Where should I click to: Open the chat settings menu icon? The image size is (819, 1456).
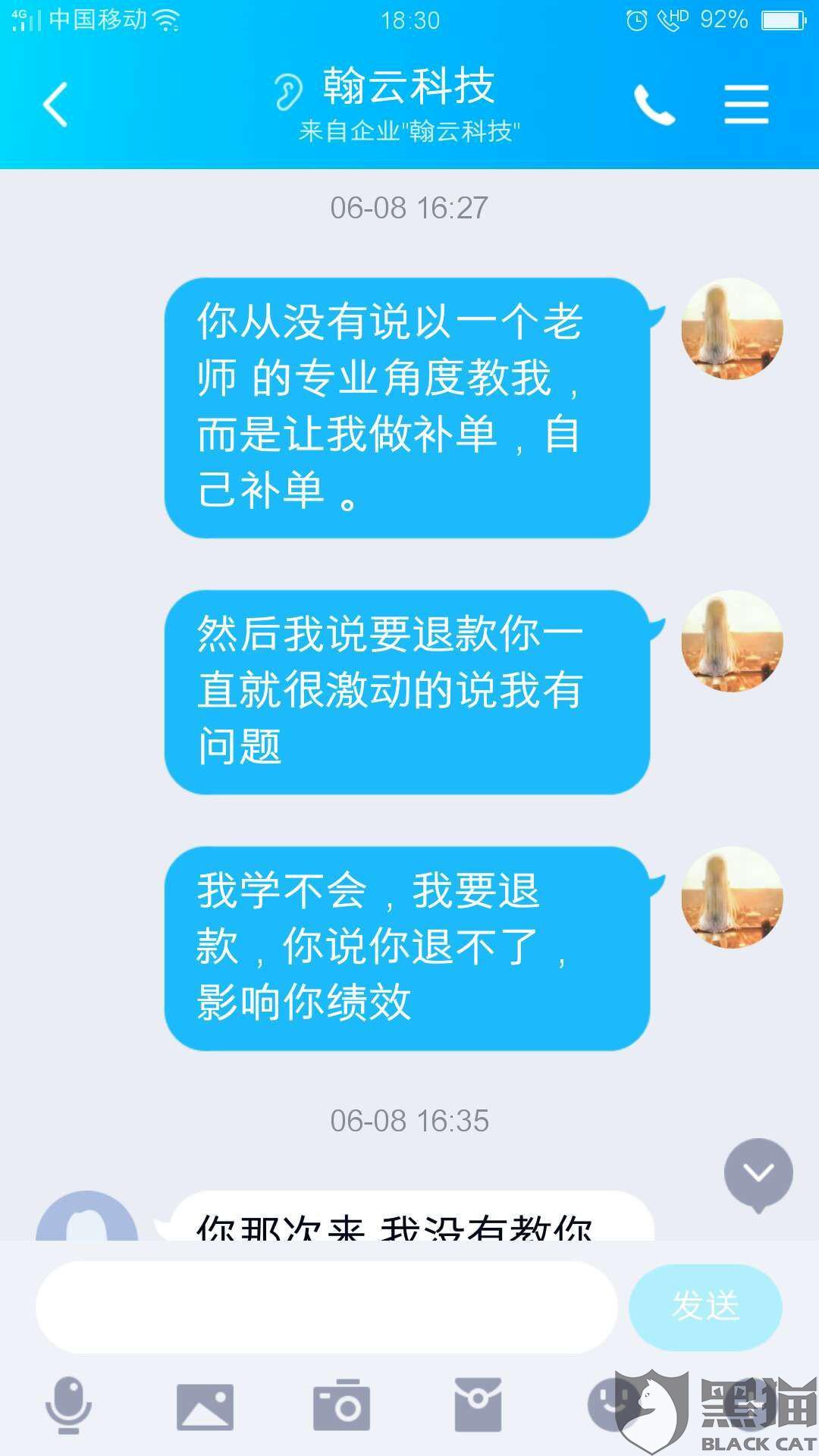pyautogui.click(x=746, y=105)
